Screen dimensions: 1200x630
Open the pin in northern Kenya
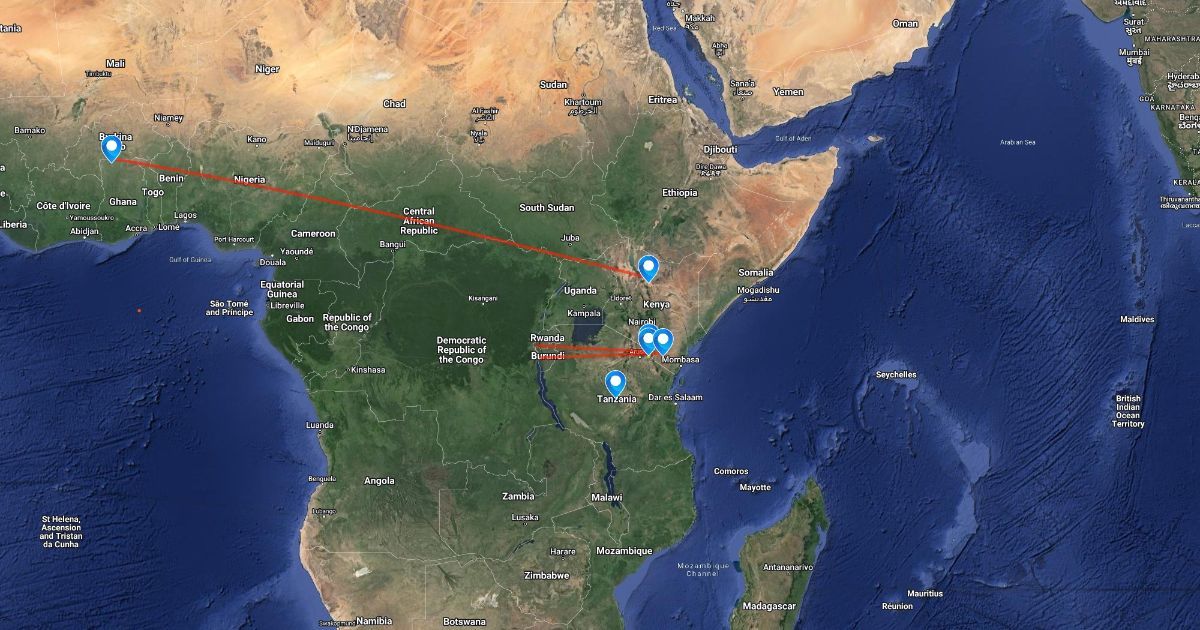648,268
